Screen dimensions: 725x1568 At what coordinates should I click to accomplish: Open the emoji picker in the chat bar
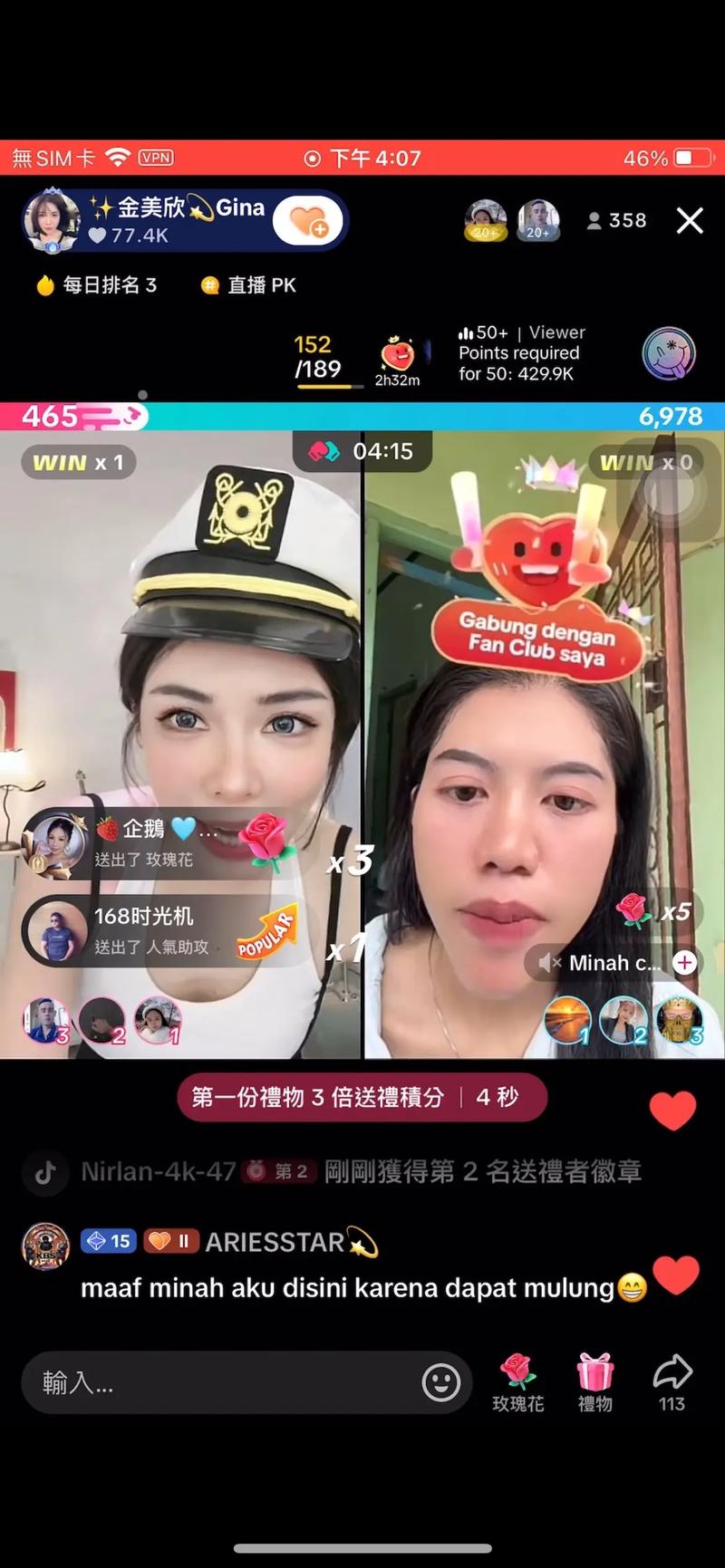point(441,1382)
